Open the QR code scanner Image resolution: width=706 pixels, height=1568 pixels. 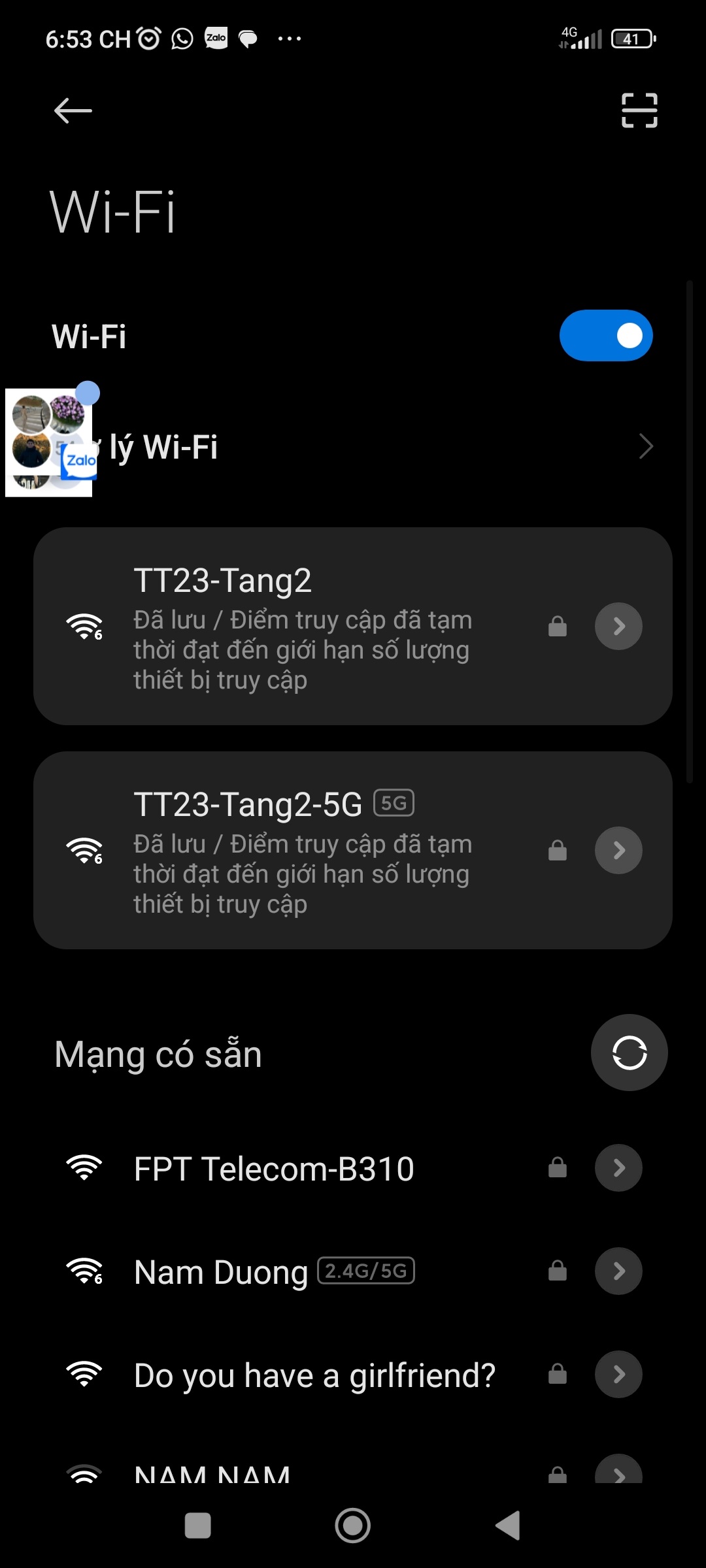[x=639, y=110]
